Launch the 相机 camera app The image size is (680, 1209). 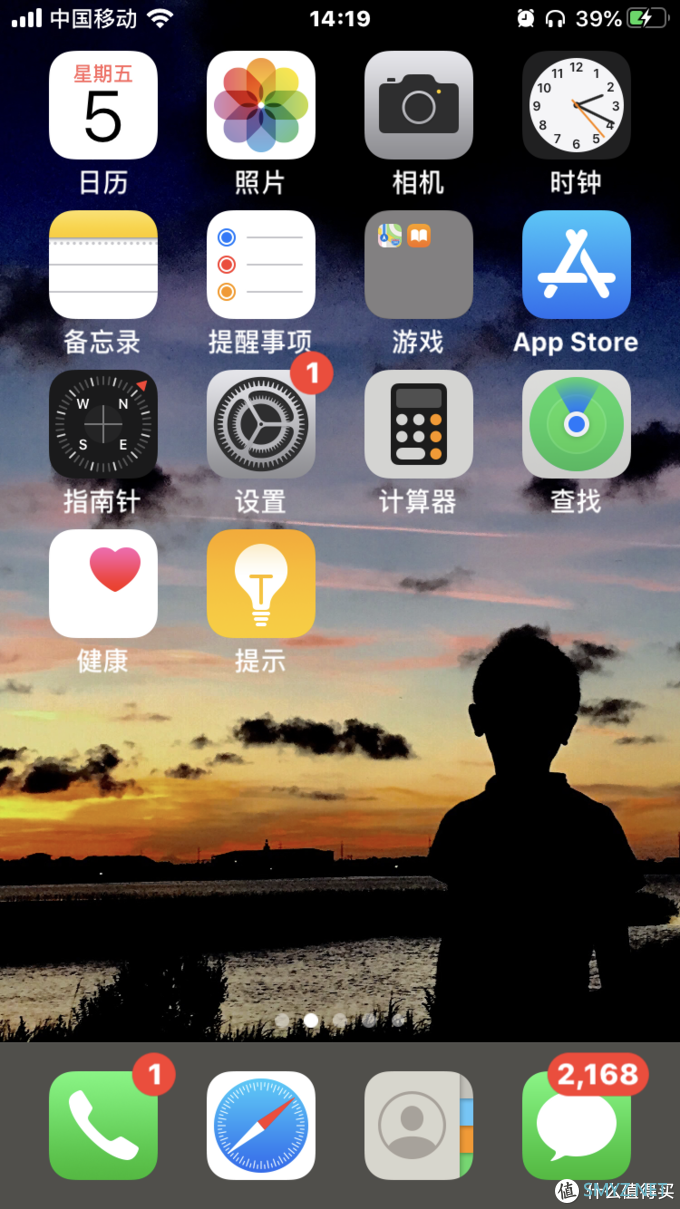tap(418, 106)
